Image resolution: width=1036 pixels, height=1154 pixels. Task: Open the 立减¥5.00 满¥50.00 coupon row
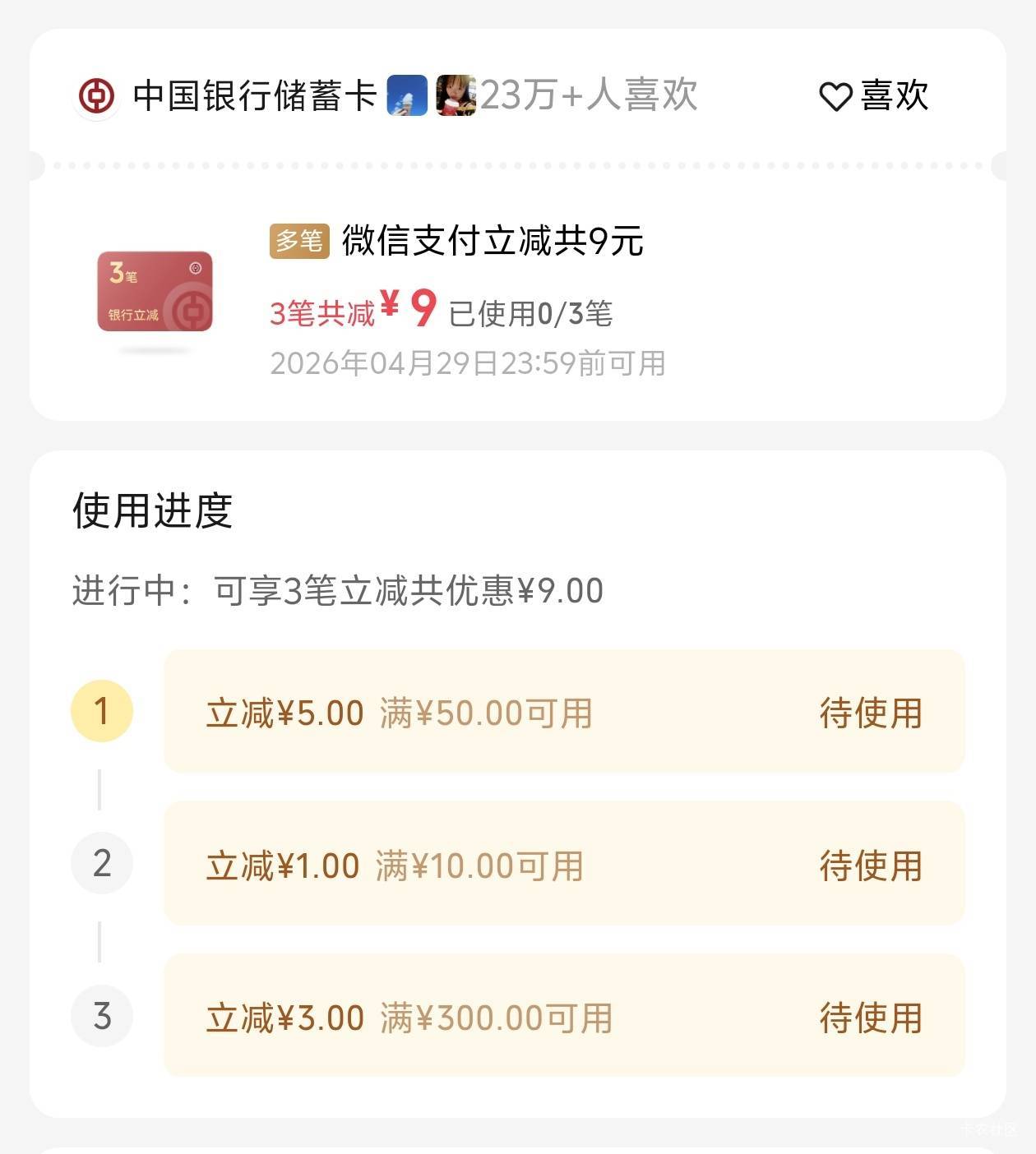(564, 712)
